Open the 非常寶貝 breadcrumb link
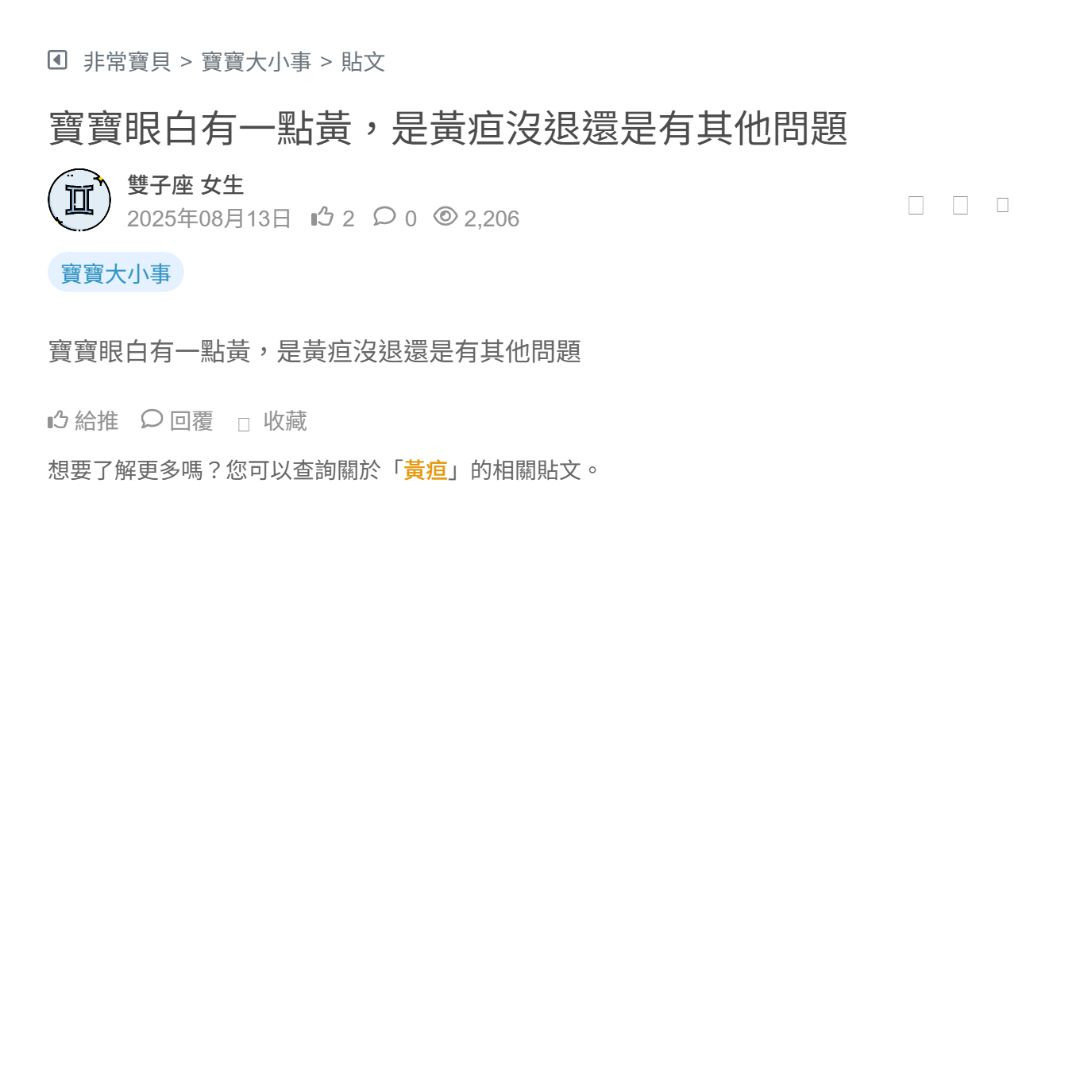Viewport: 1080px width, 1080px height. click(x=127, y=62)
